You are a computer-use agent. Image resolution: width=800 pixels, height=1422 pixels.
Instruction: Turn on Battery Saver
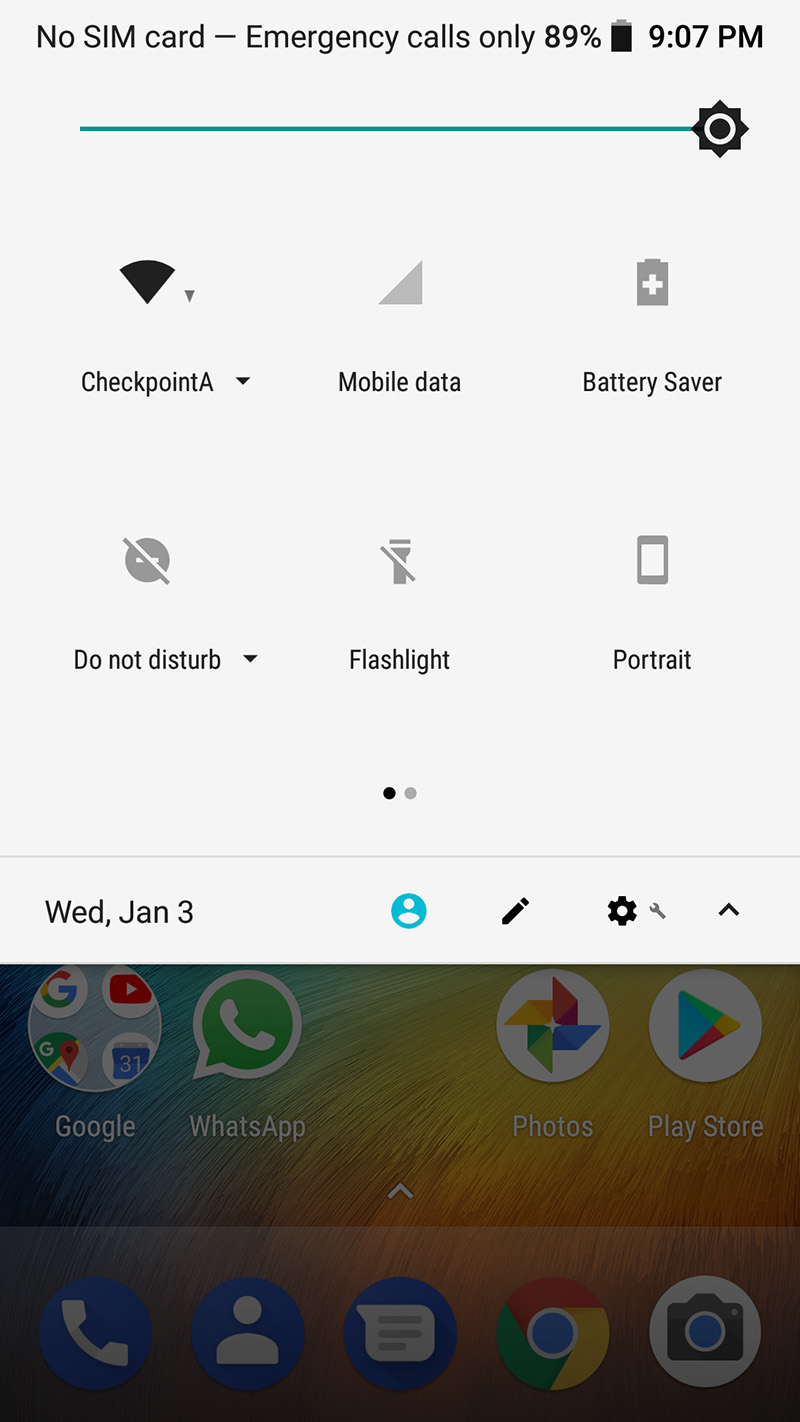(652, 283)
